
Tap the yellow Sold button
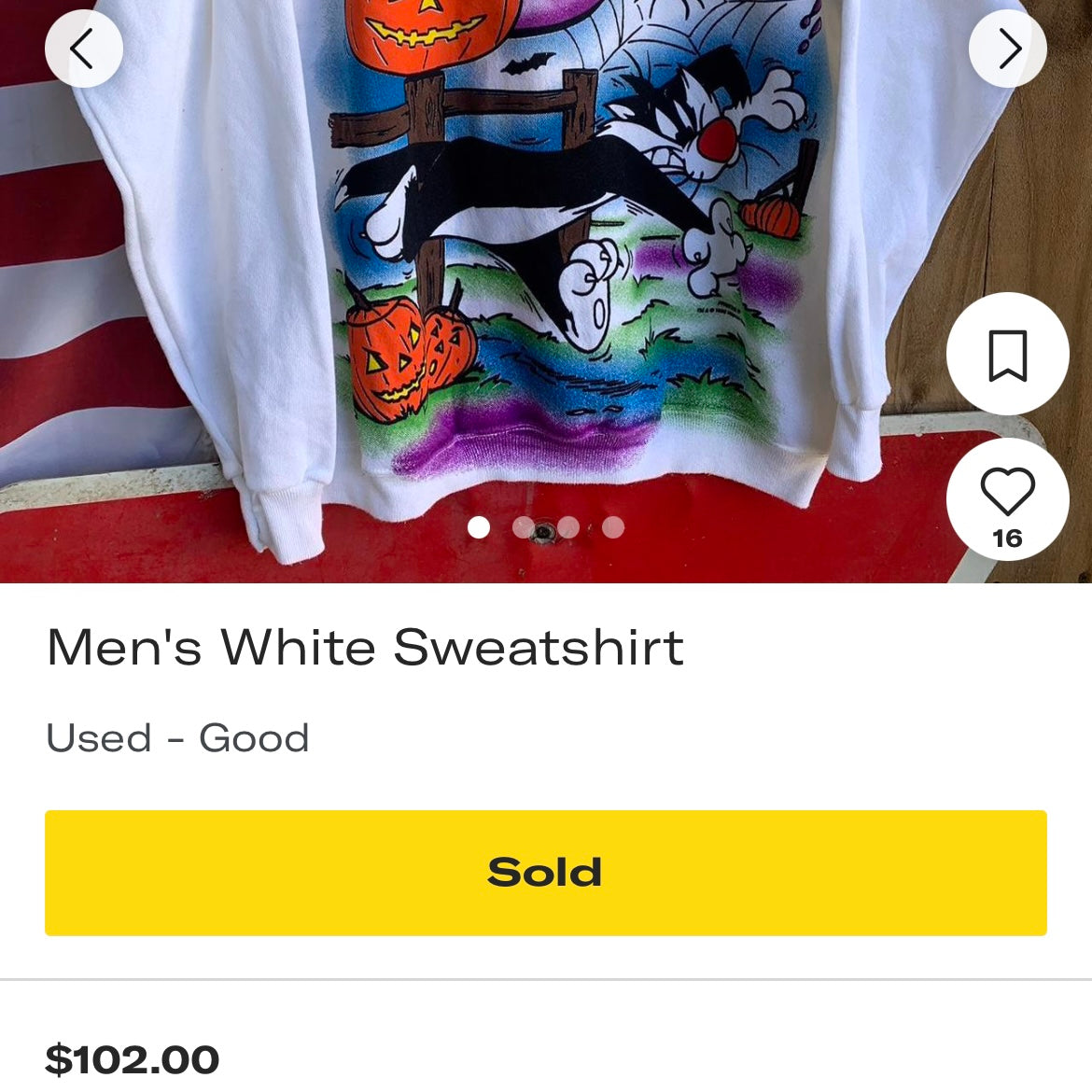(x=545, y=873)
